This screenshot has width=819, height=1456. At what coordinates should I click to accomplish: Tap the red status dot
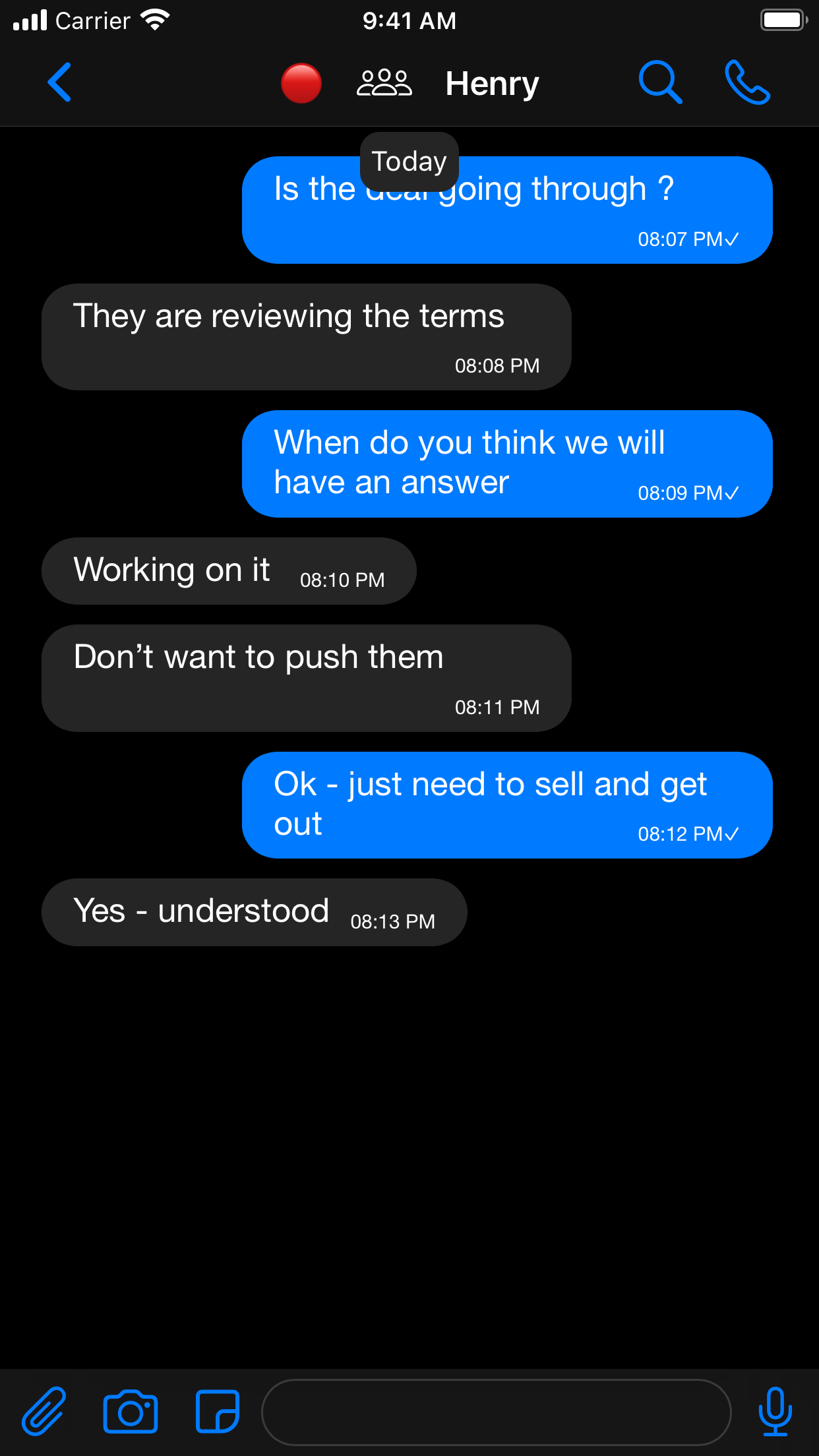[301, 83]
